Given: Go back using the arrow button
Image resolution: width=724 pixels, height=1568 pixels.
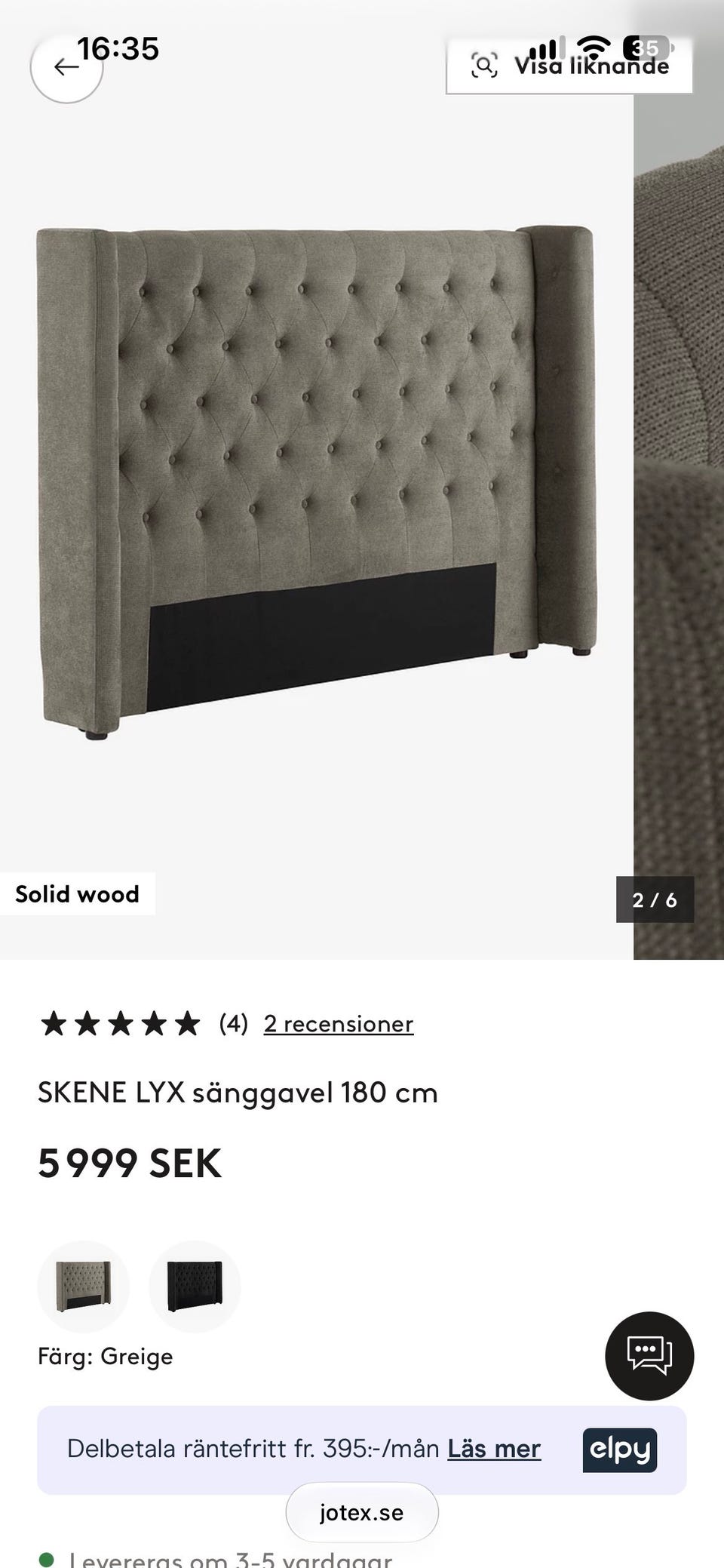Looking at the screenshot, I should click(x=66, y=67).
